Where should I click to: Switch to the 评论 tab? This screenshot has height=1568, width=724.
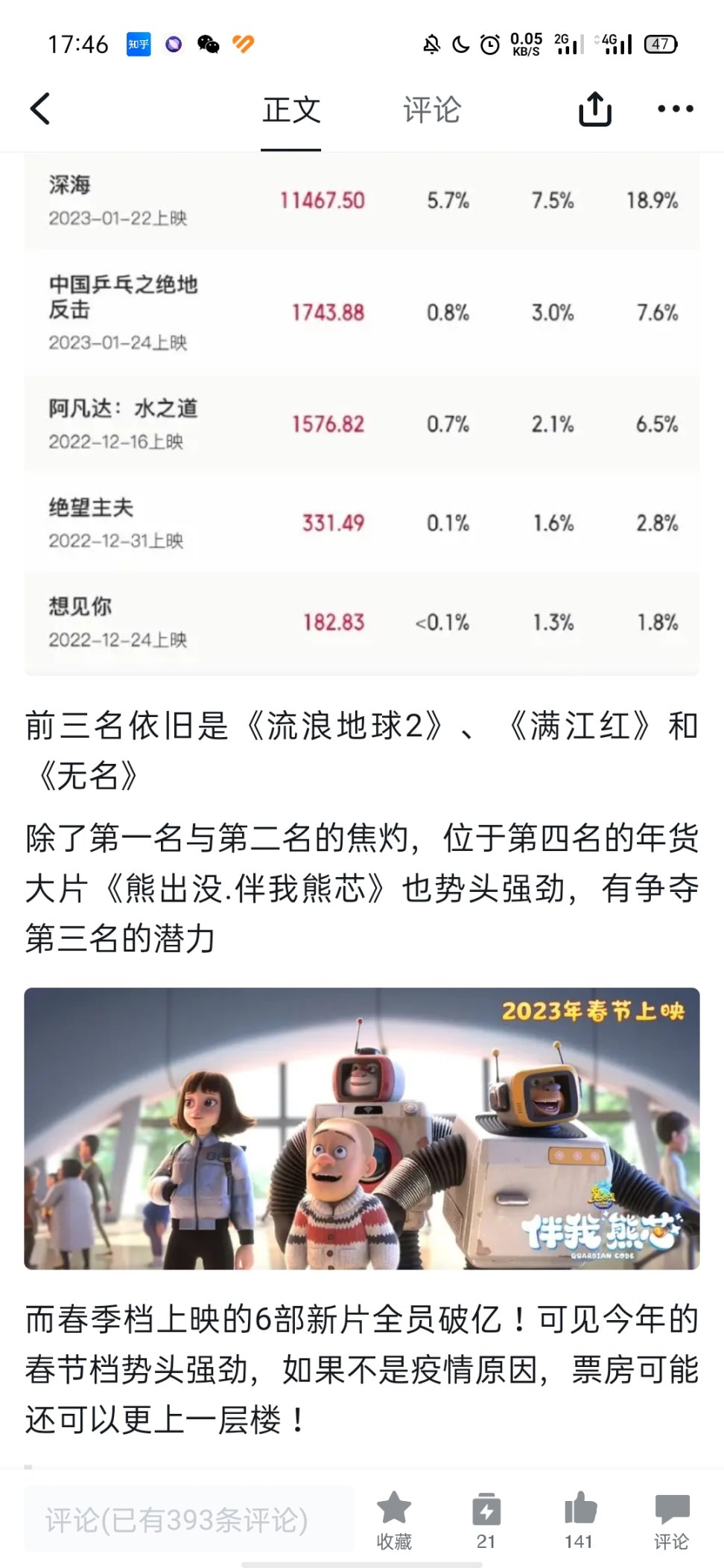(x=432, y=110)
